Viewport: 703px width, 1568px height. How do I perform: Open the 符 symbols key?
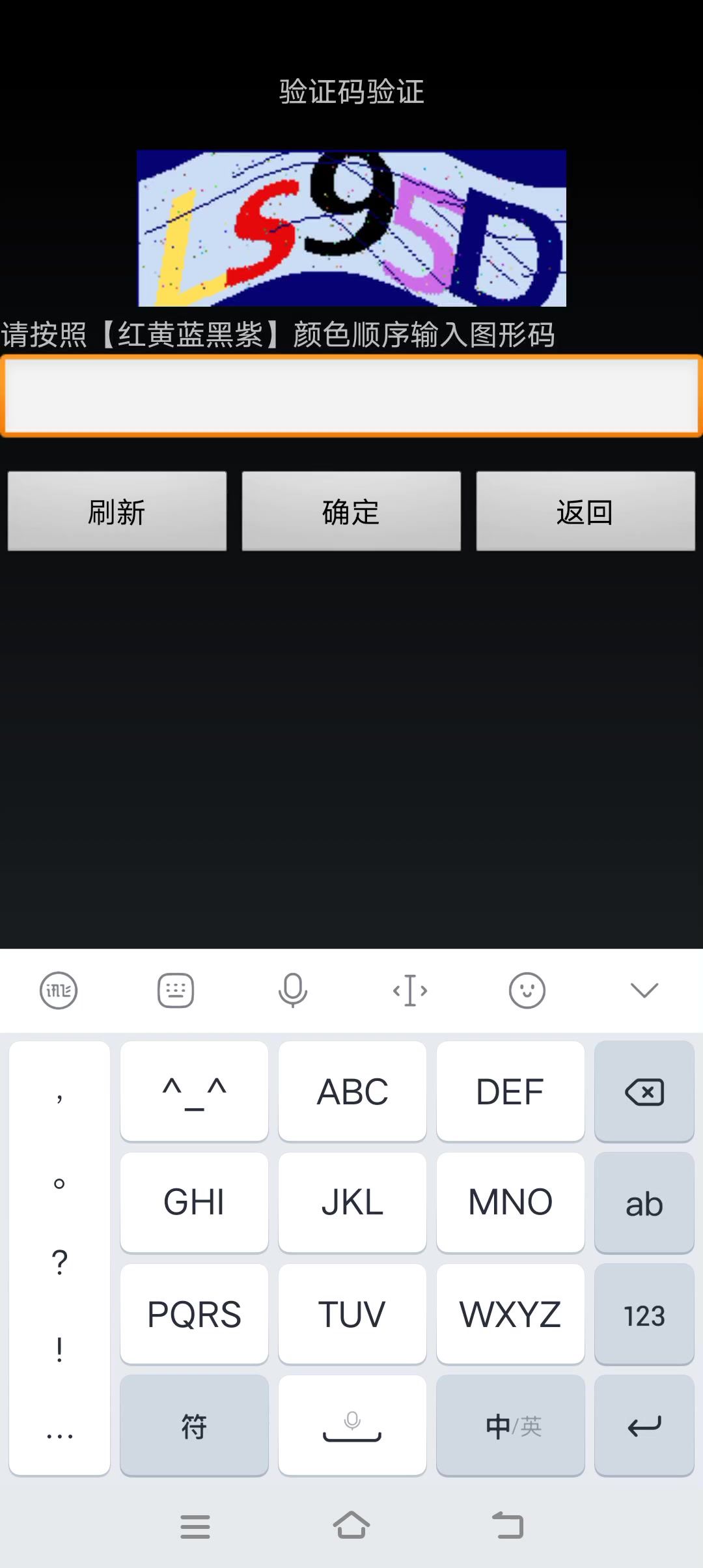pyautogui.click(x=194, y=1425)
